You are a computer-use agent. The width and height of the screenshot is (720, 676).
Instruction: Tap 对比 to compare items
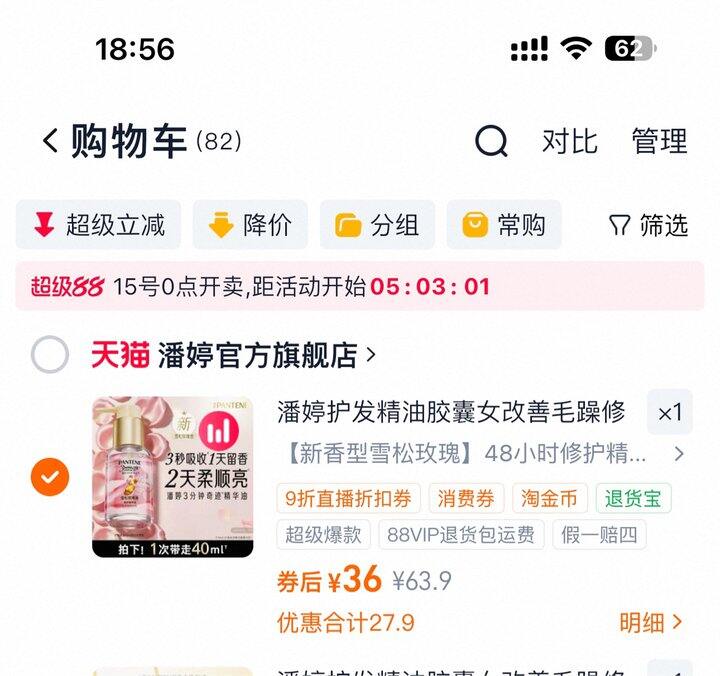[x=569, y=141]
